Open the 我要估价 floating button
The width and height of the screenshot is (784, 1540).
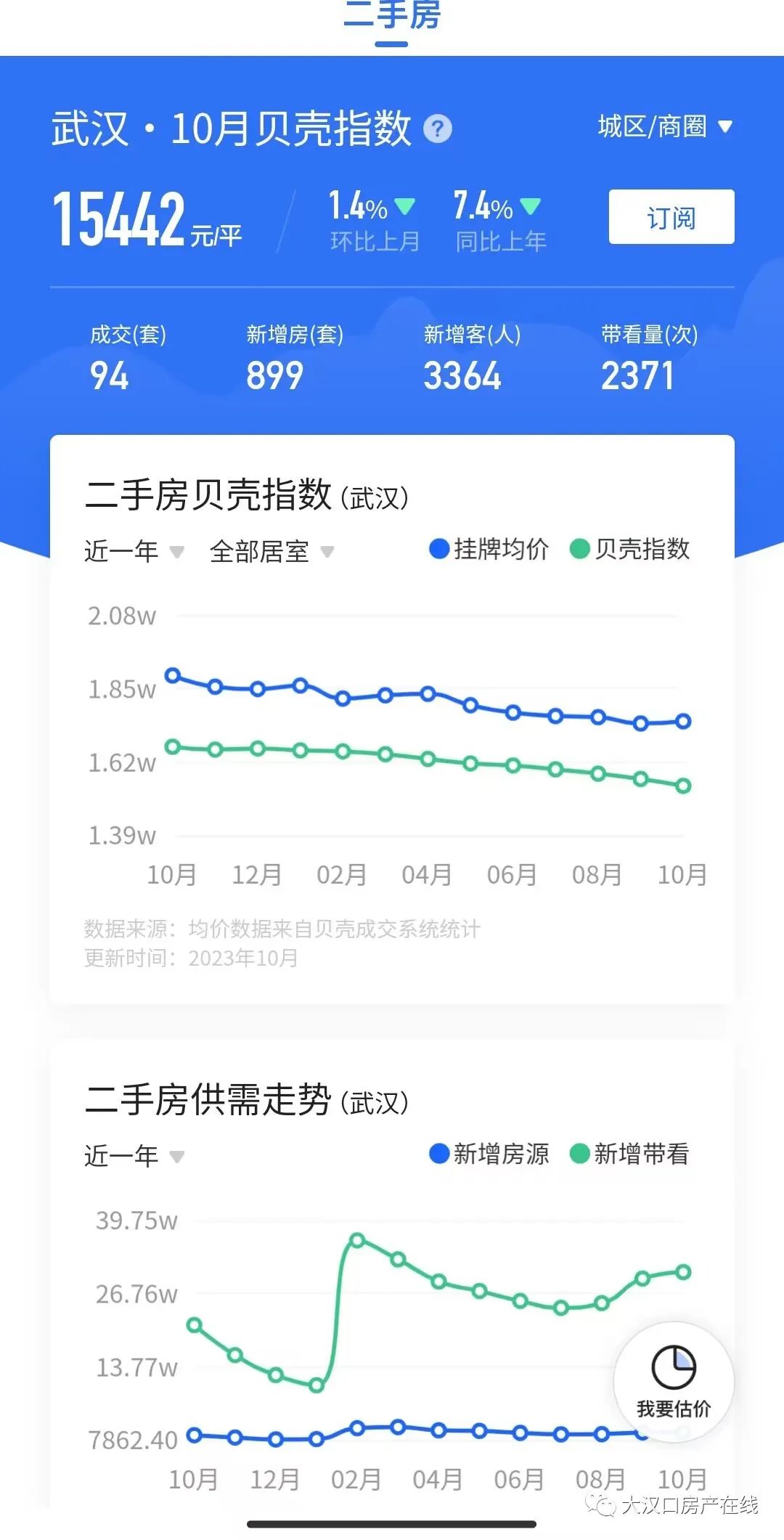pos(674,1381)
